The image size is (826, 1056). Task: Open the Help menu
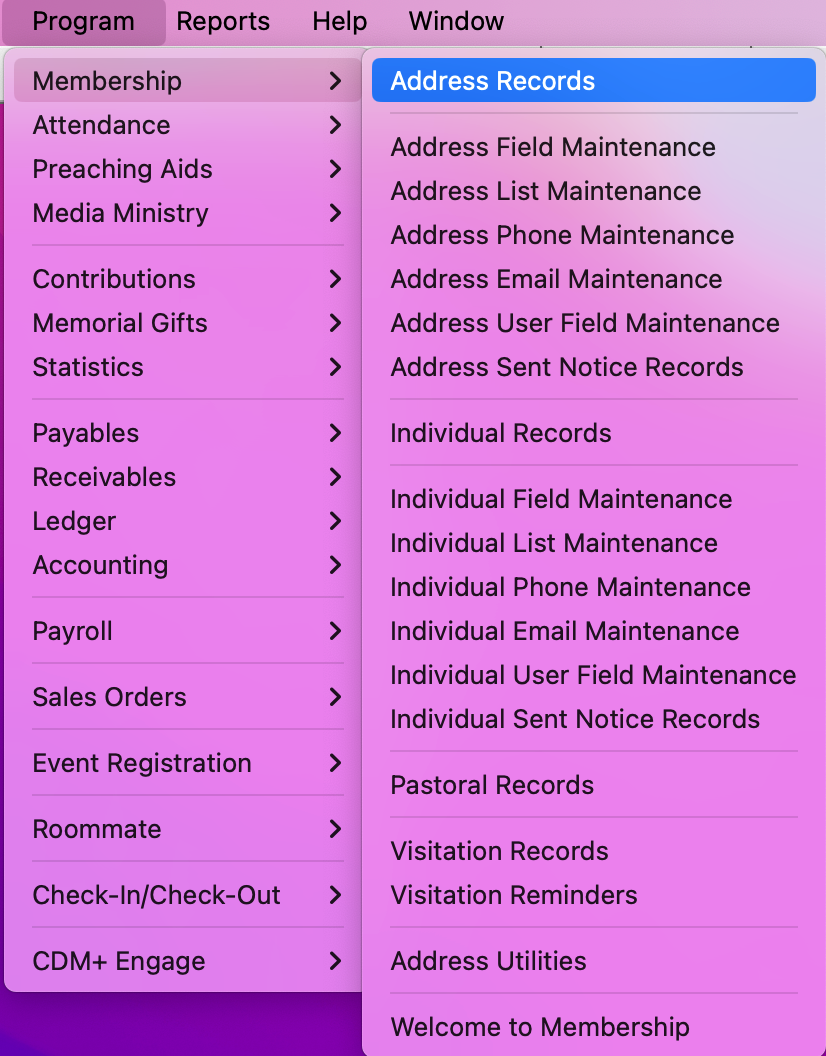[339, 21]
